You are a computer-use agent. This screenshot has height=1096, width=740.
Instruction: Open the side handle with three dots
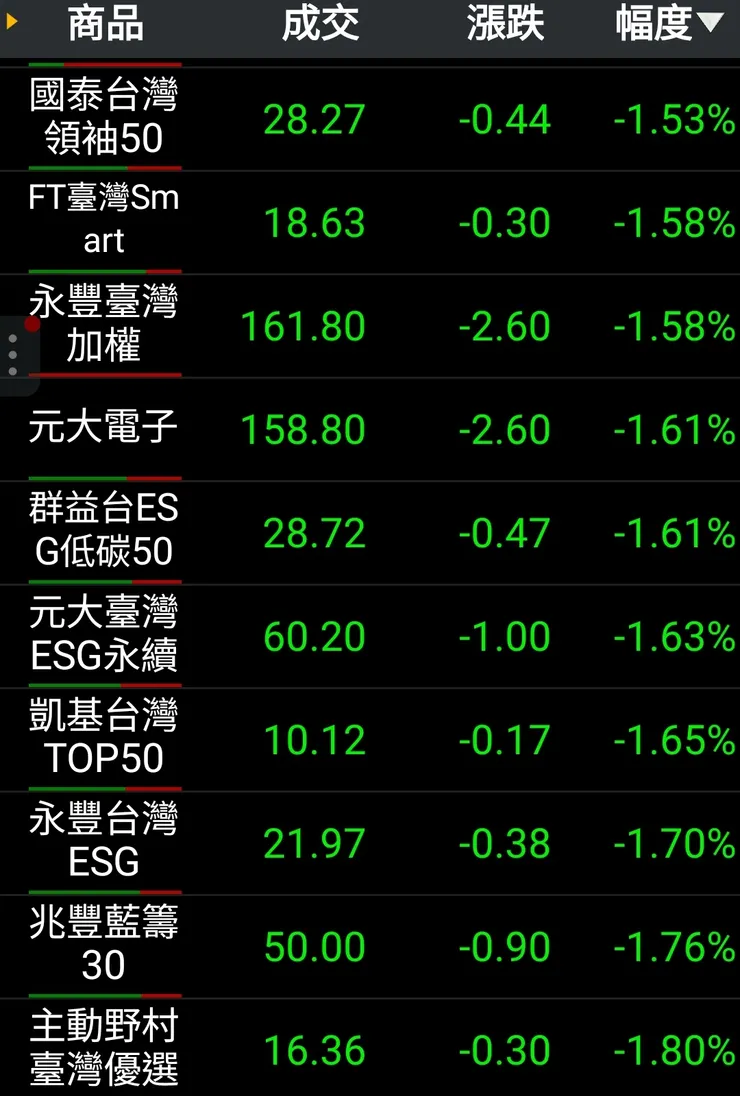tap(14, 355)
